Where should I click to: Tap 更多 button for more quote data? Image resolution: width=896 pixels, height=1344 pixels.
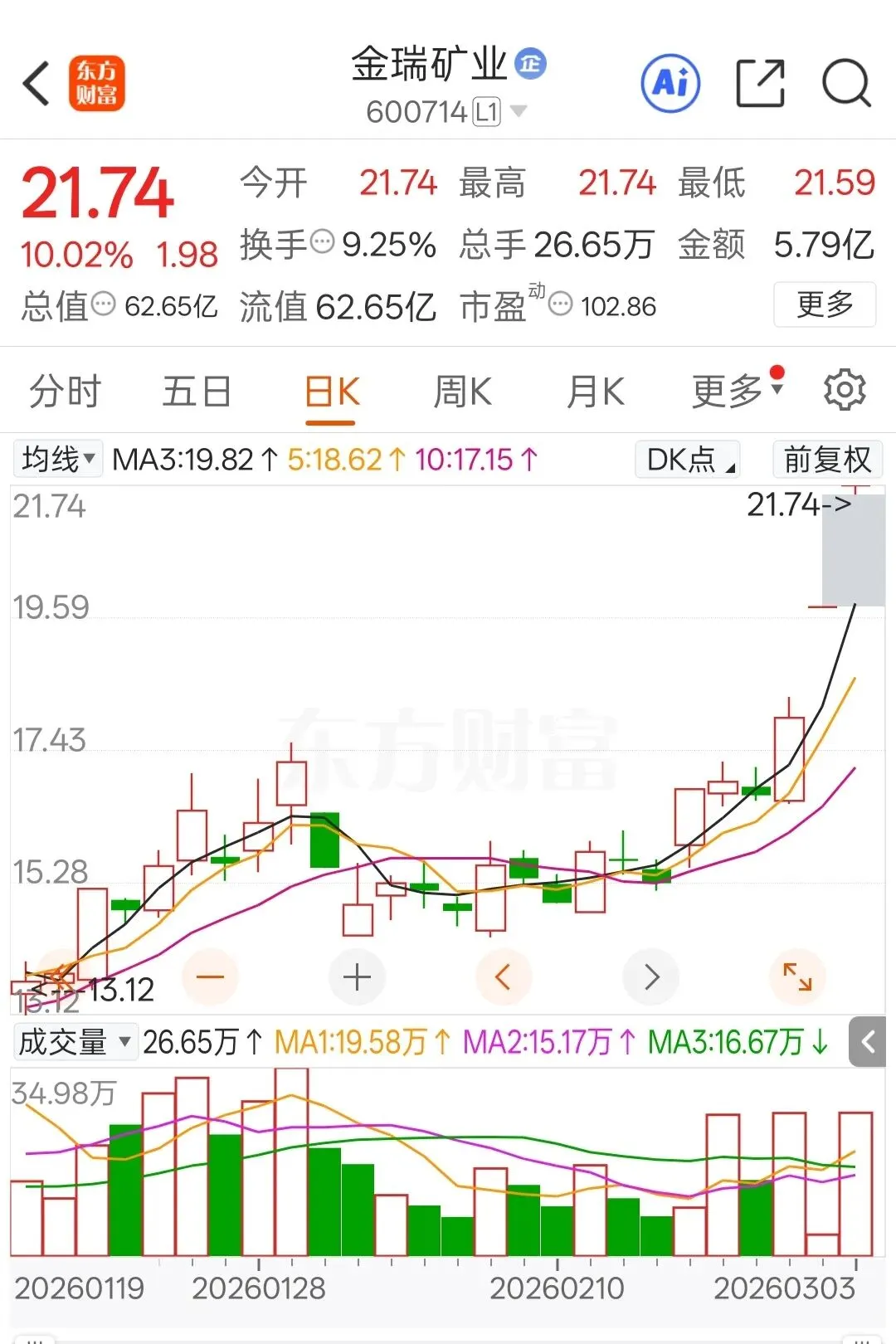coord(824,304)
